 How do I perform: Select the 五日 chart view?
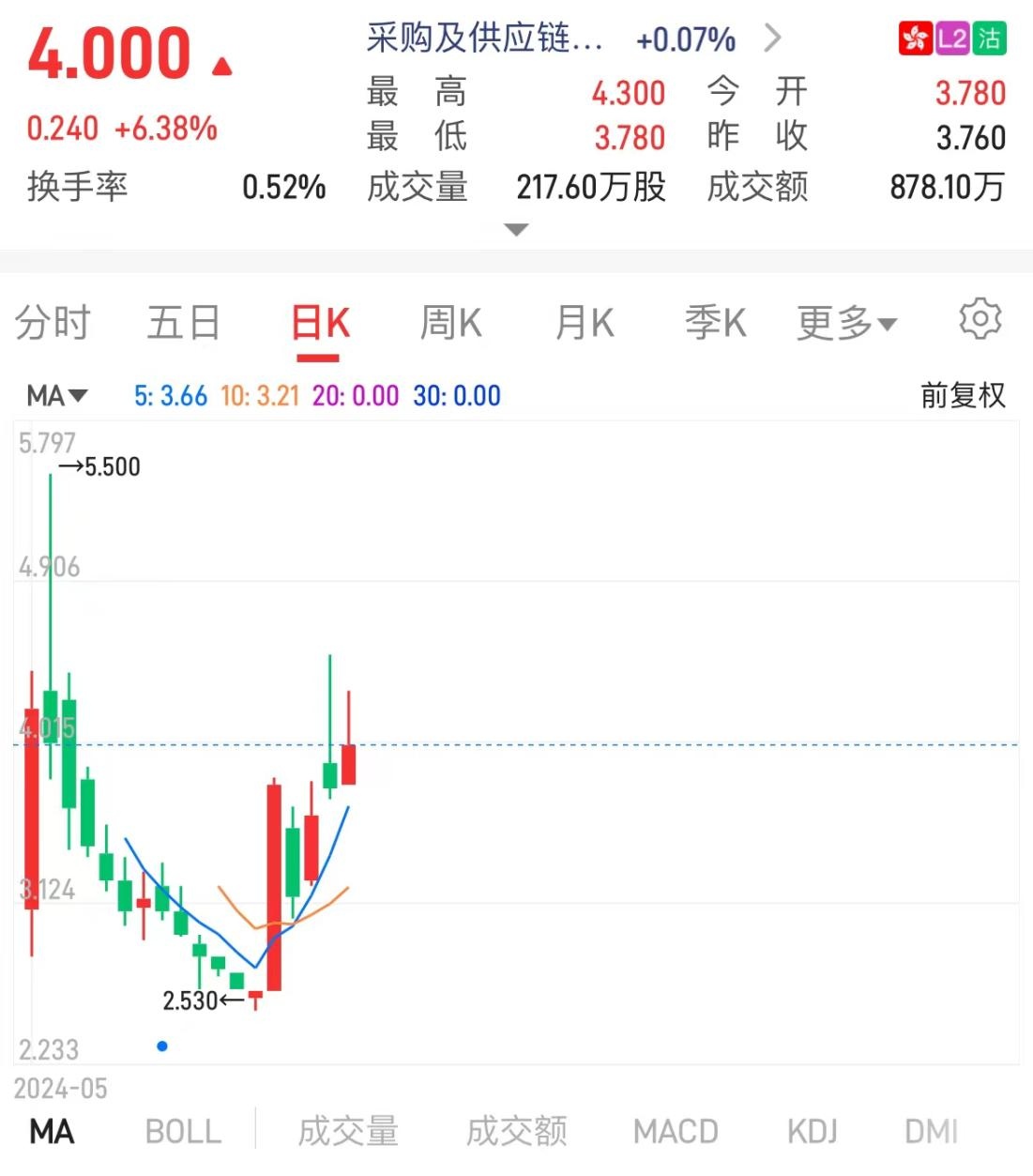(x=184, y=323)
